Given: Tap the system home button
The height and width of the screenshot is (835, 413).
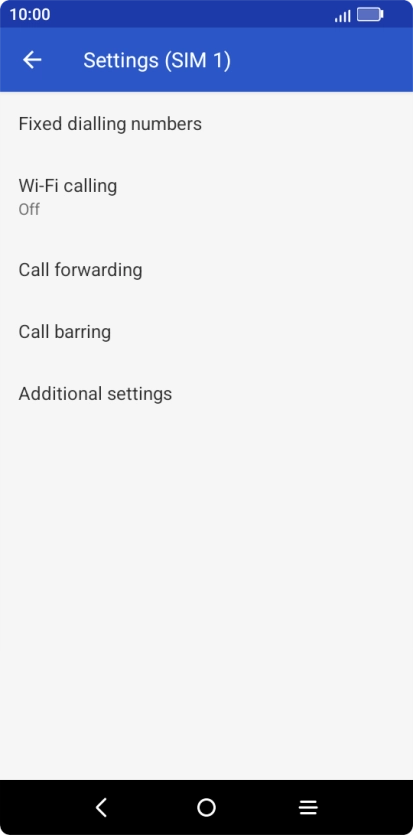Looking at the screenshot, I should pyautogui.click(x=206, y=807).
